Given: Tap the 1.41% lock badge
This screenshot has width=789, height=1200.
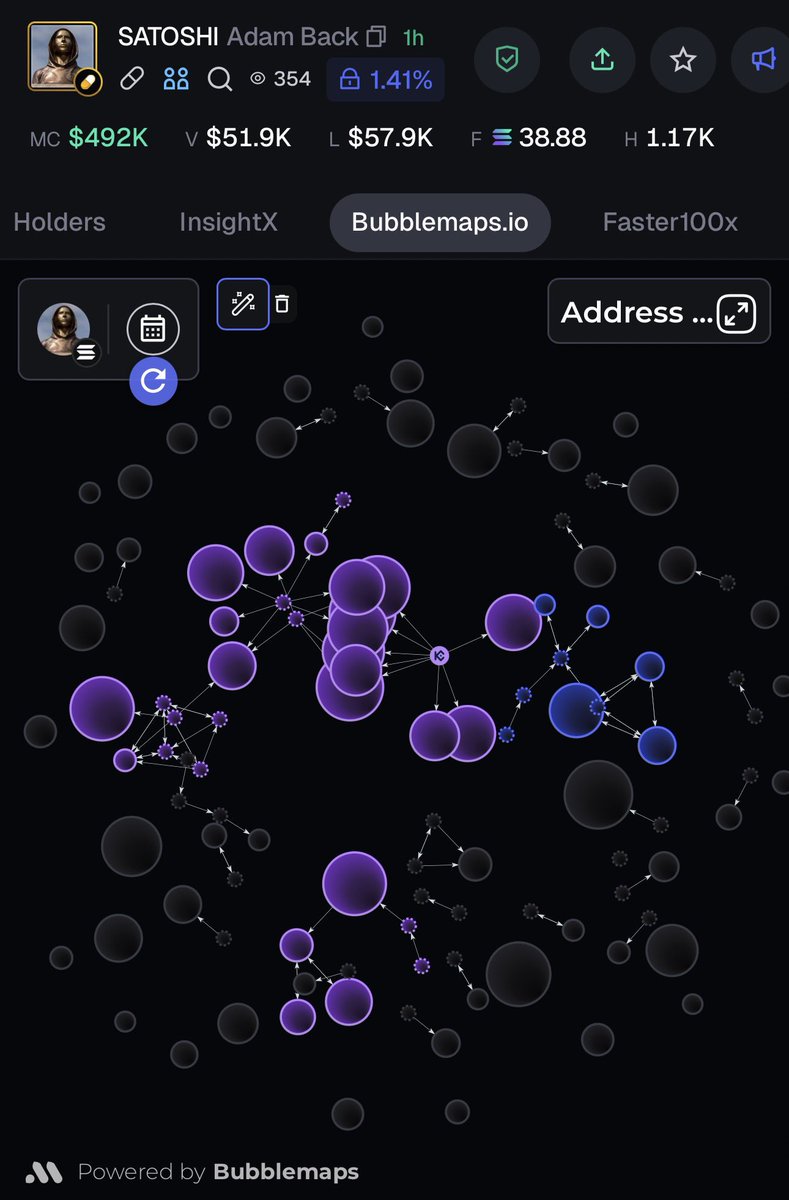Looking at the screenshot, I should coord(385,80).
